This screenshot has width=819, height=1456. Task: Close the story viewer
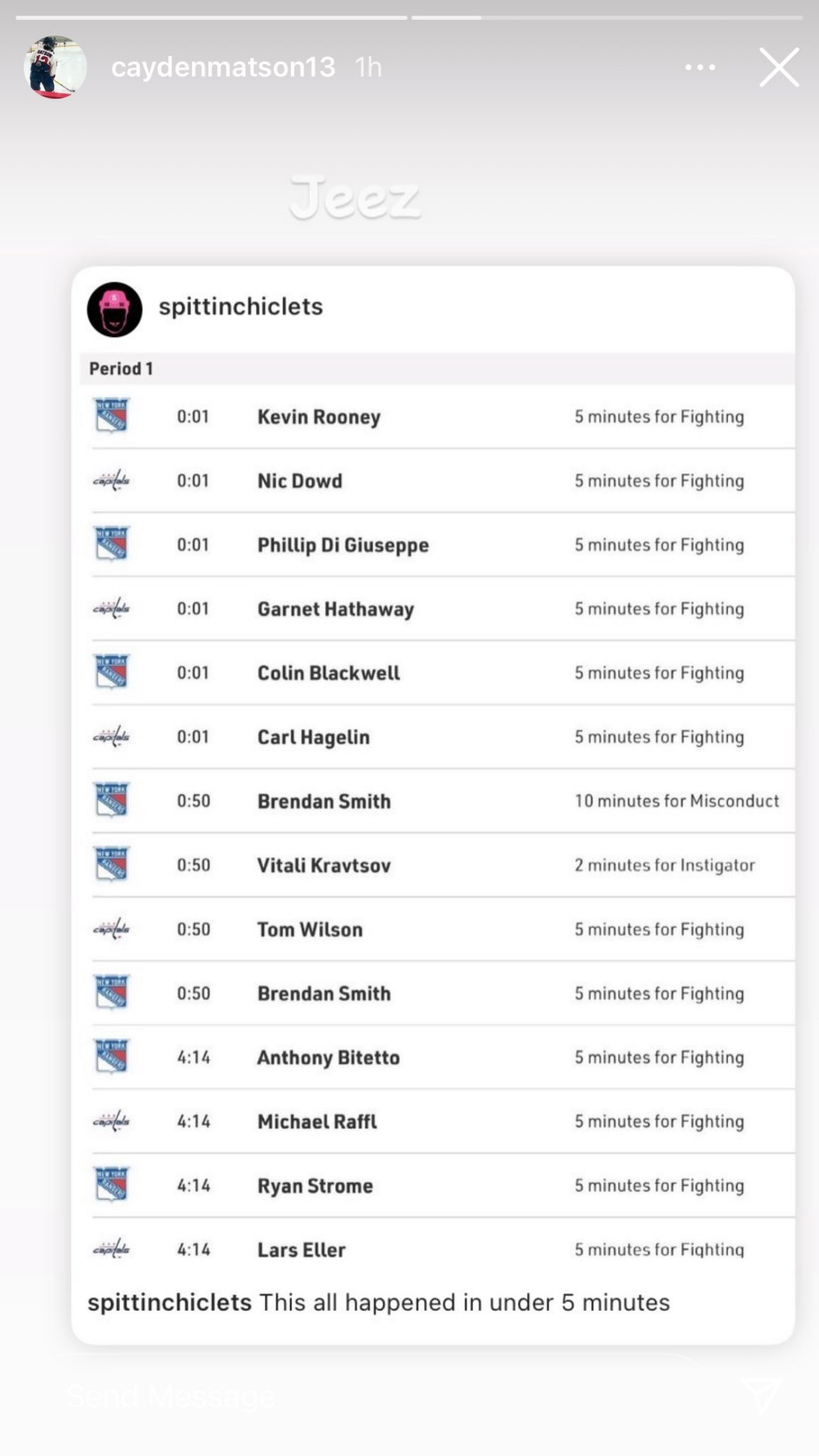coord(778,68)
